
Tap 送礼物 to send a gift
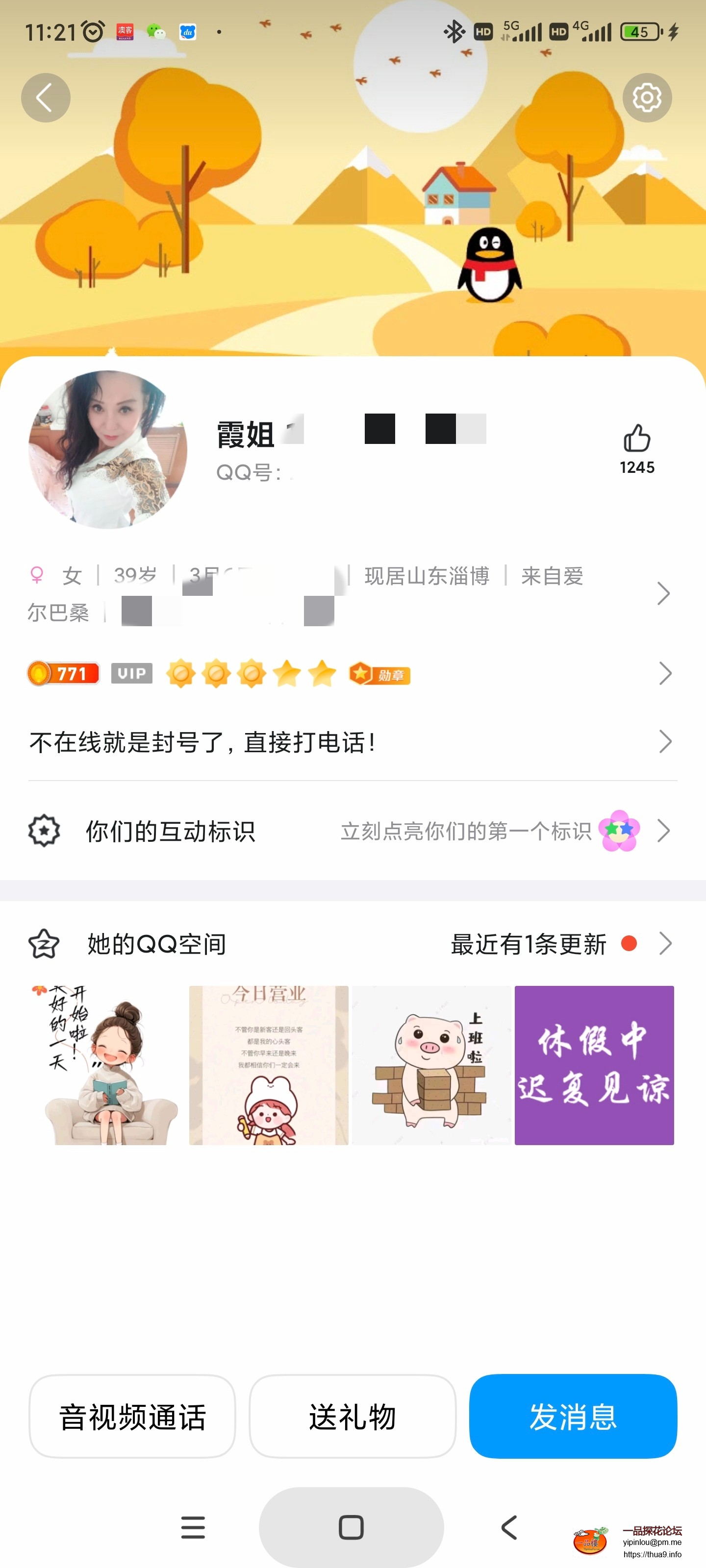click(x=352, y=1416)
